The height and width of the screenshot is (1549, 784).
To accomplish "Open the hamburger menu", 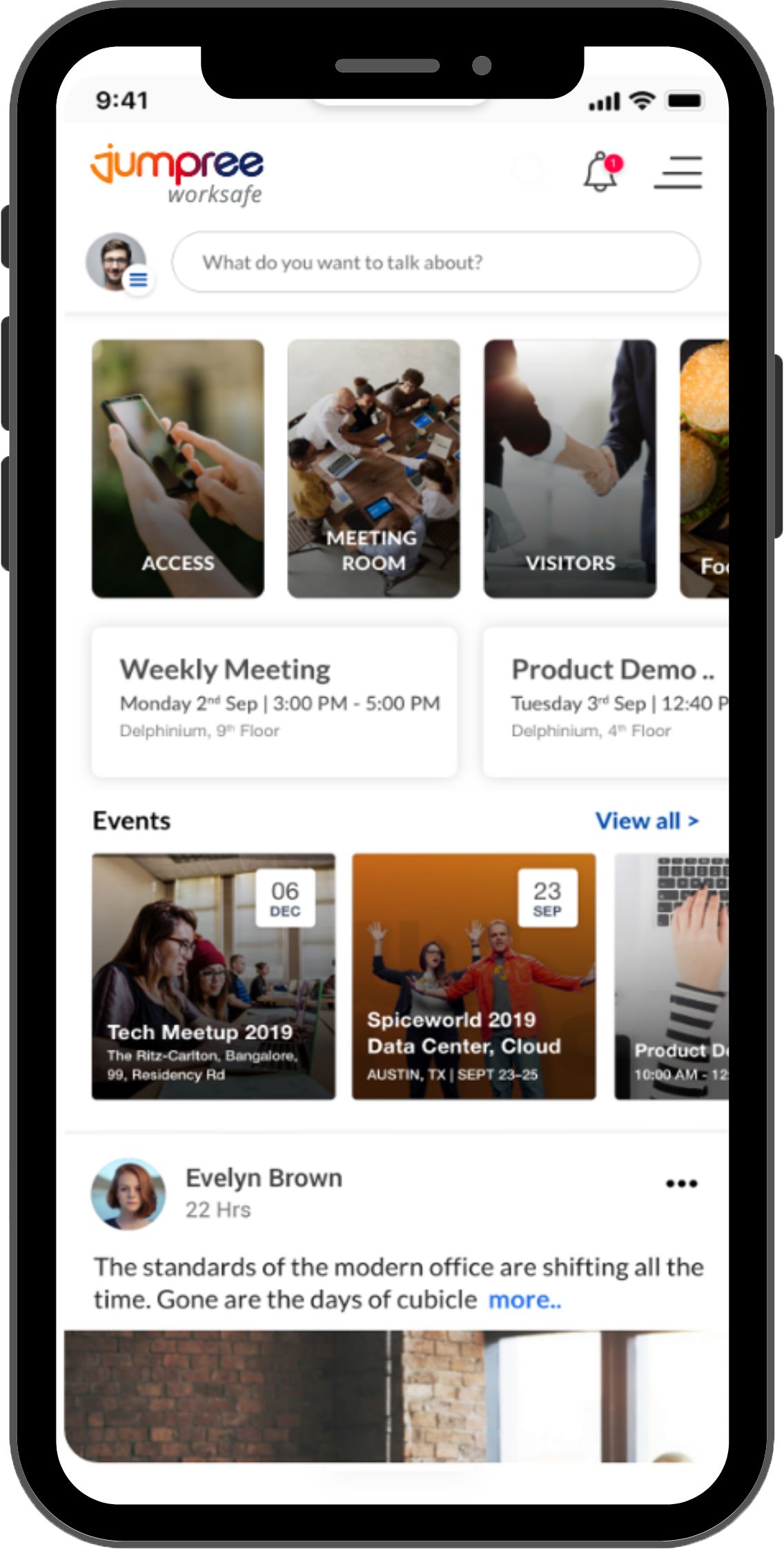I will 678,173.
